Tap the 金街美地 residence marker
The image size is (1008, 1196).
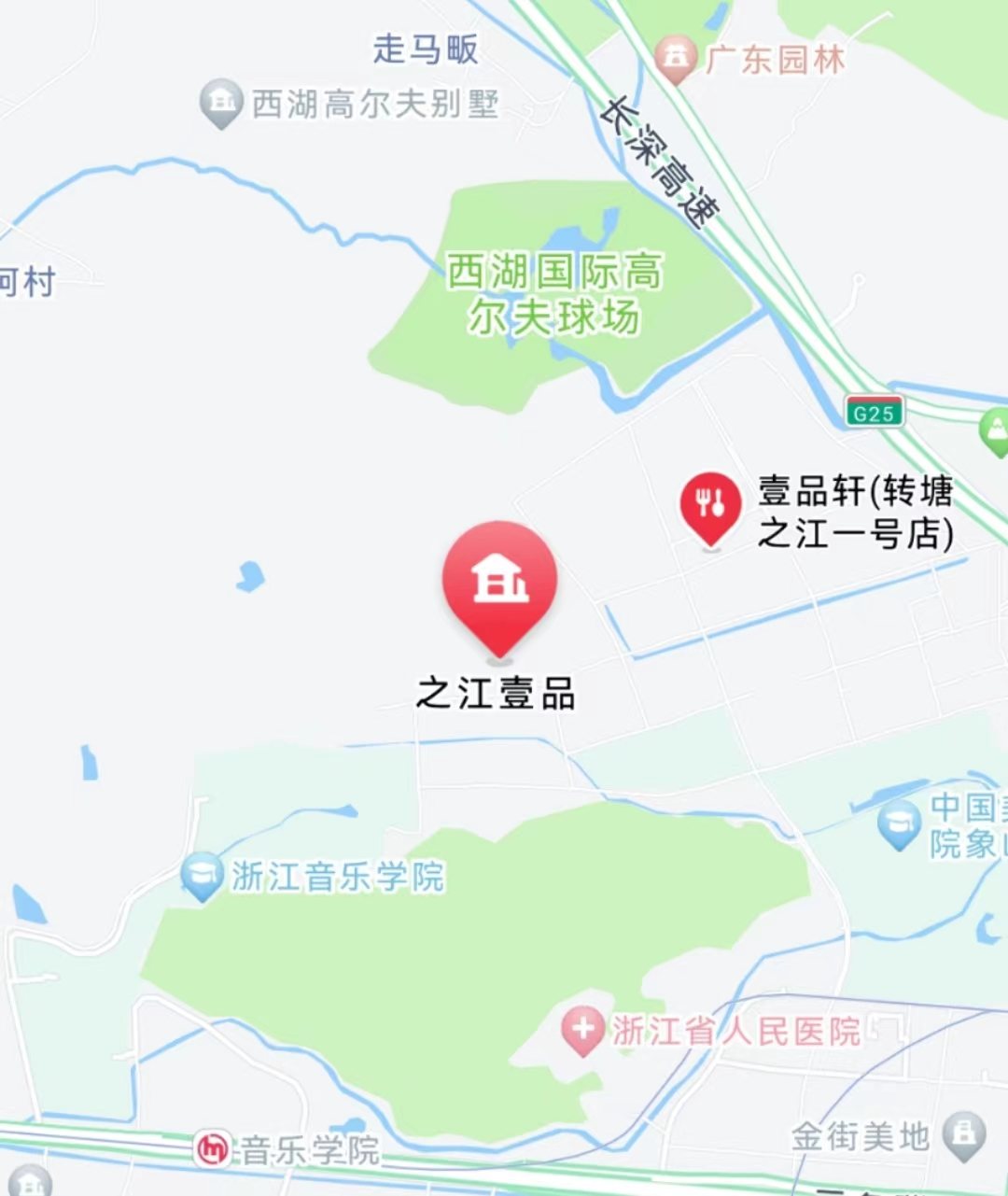[x=963, y=1134]
